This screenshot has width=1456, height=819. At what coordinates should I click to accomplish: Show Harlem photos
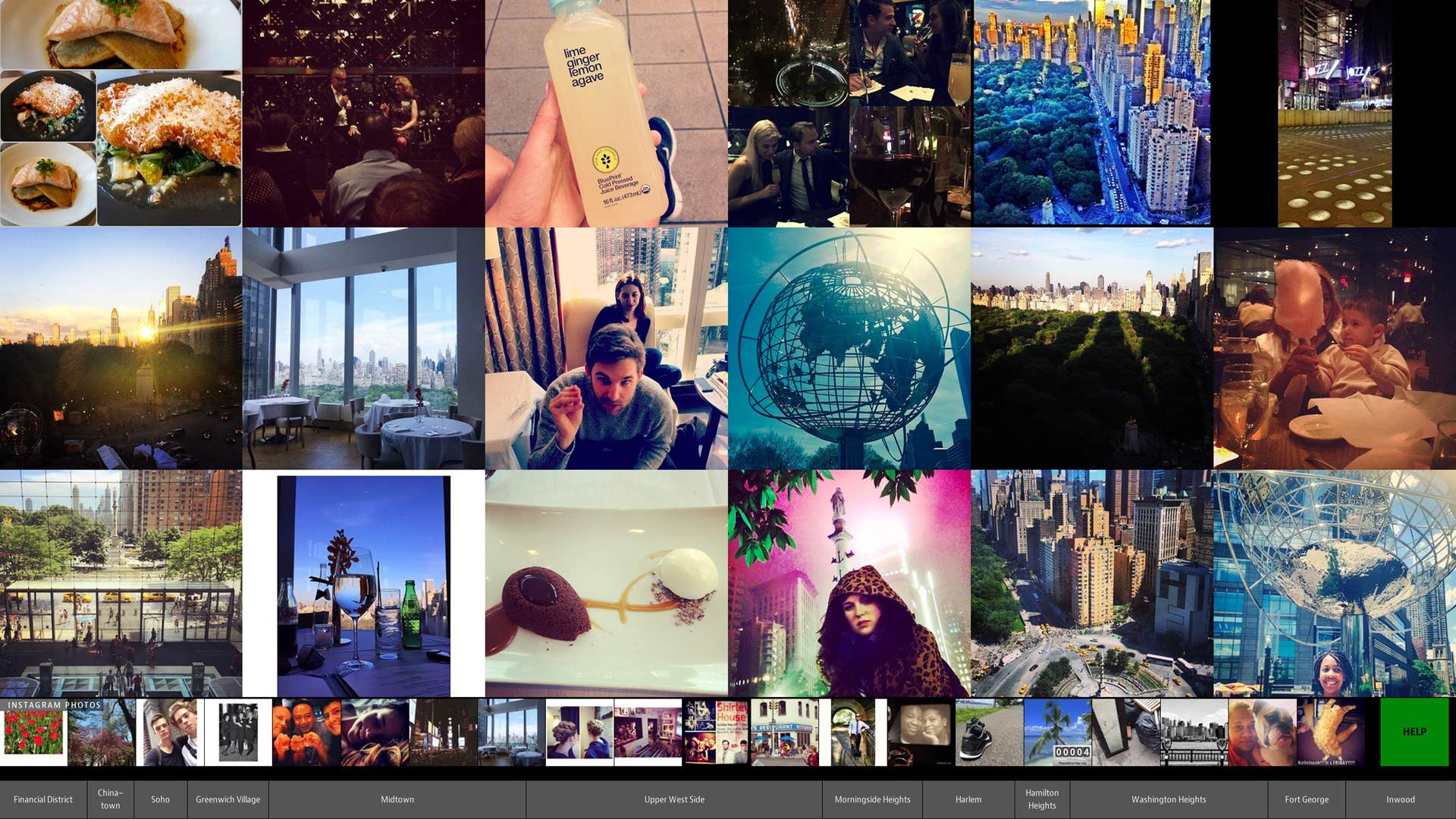pyautogui.click(x=968, y=799)
